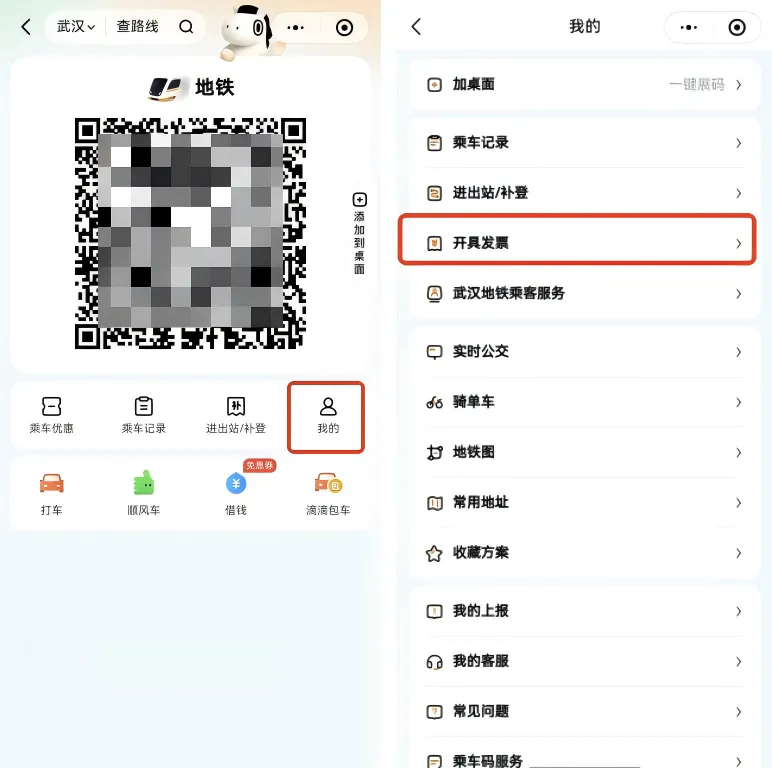772x768 pixels.
Task: Open 打车 taxi service
Action: click(51, 494)
